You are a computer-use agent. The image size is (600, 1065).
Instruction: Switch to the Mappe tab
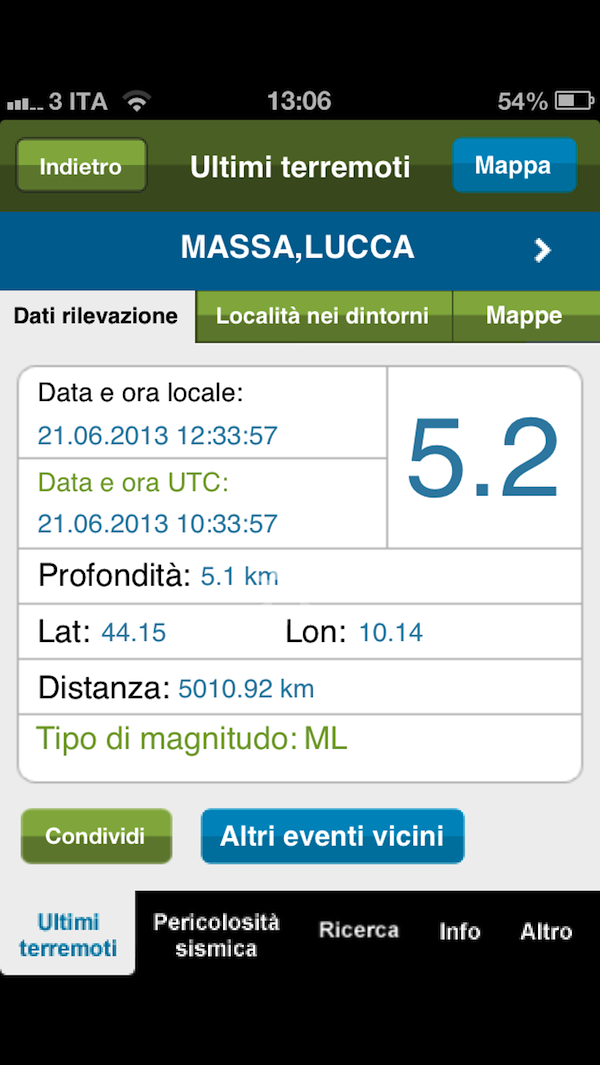coord(526,316)
